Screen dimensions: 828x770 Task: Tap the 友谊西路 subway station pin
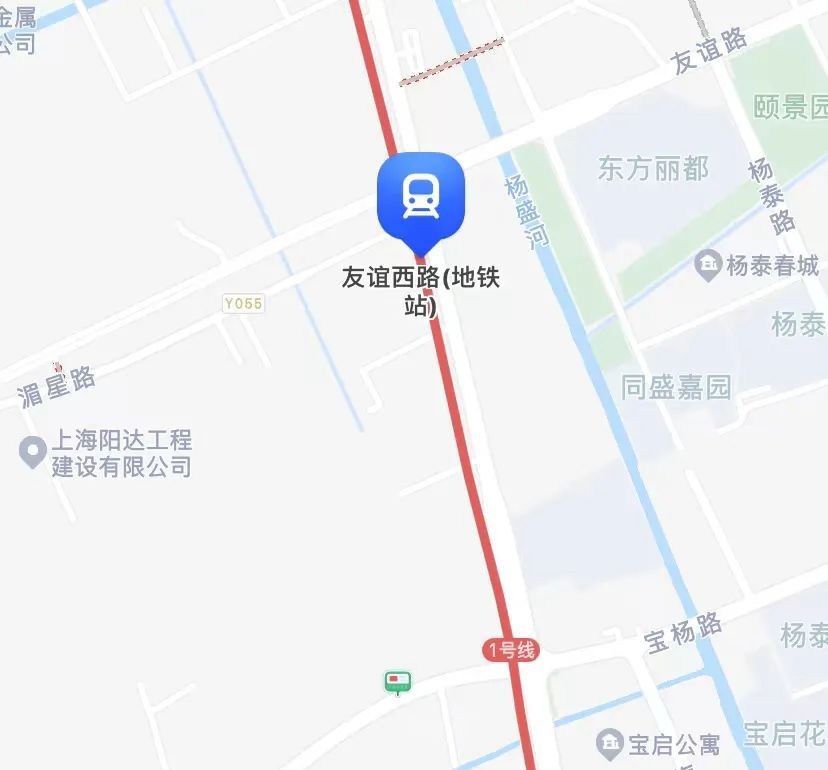[420, 197]
